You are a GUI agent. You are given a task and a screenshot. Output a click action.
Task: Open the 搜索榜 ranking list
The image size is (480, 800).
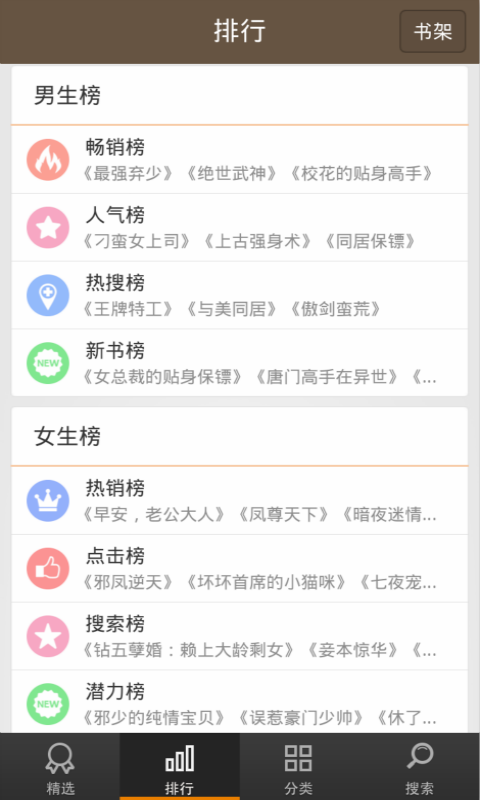239,636
